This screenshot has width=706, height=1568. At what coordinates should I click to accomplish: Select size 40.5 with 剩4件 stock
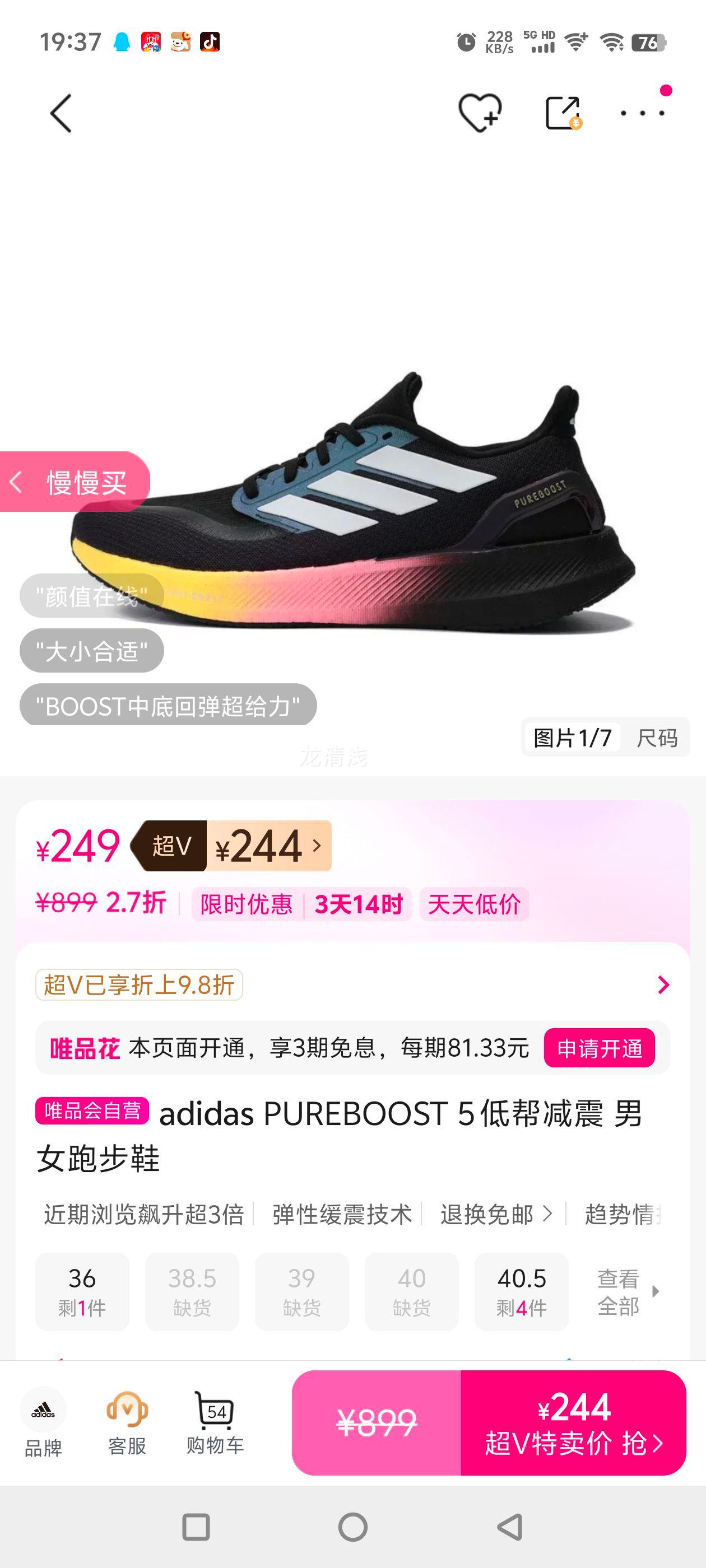(522, 1292)
